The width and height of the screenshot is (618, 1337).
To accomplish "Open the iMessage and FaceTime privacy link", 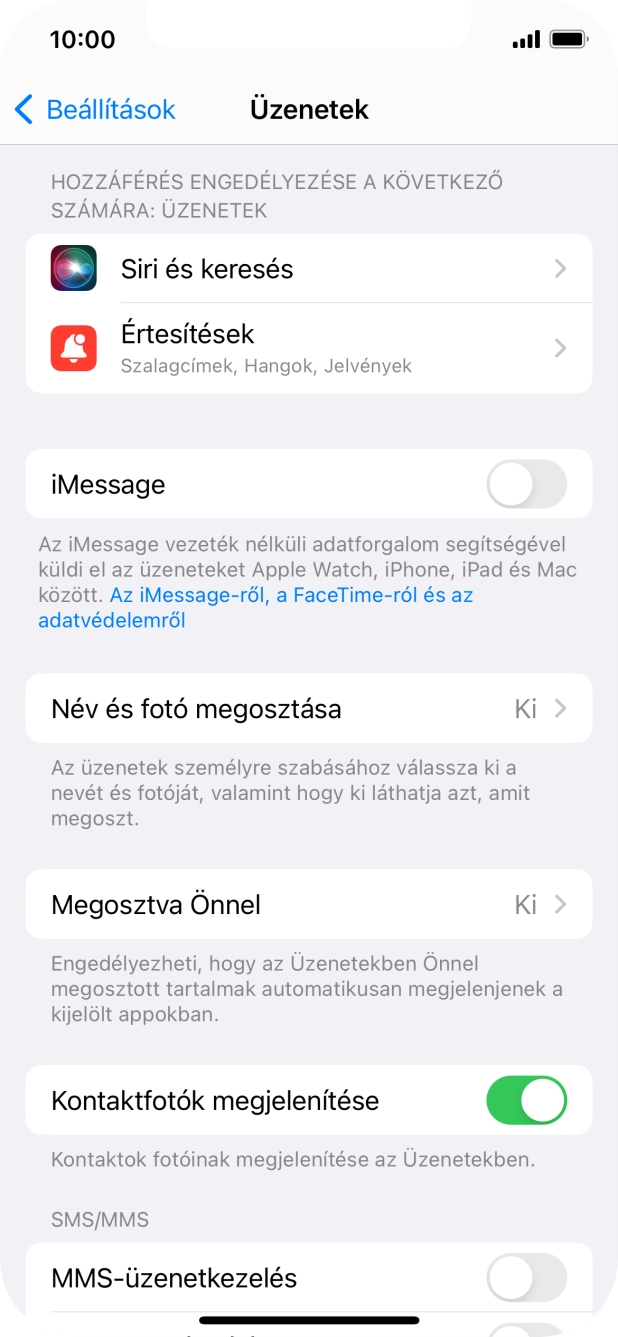I will pos(290,596).
